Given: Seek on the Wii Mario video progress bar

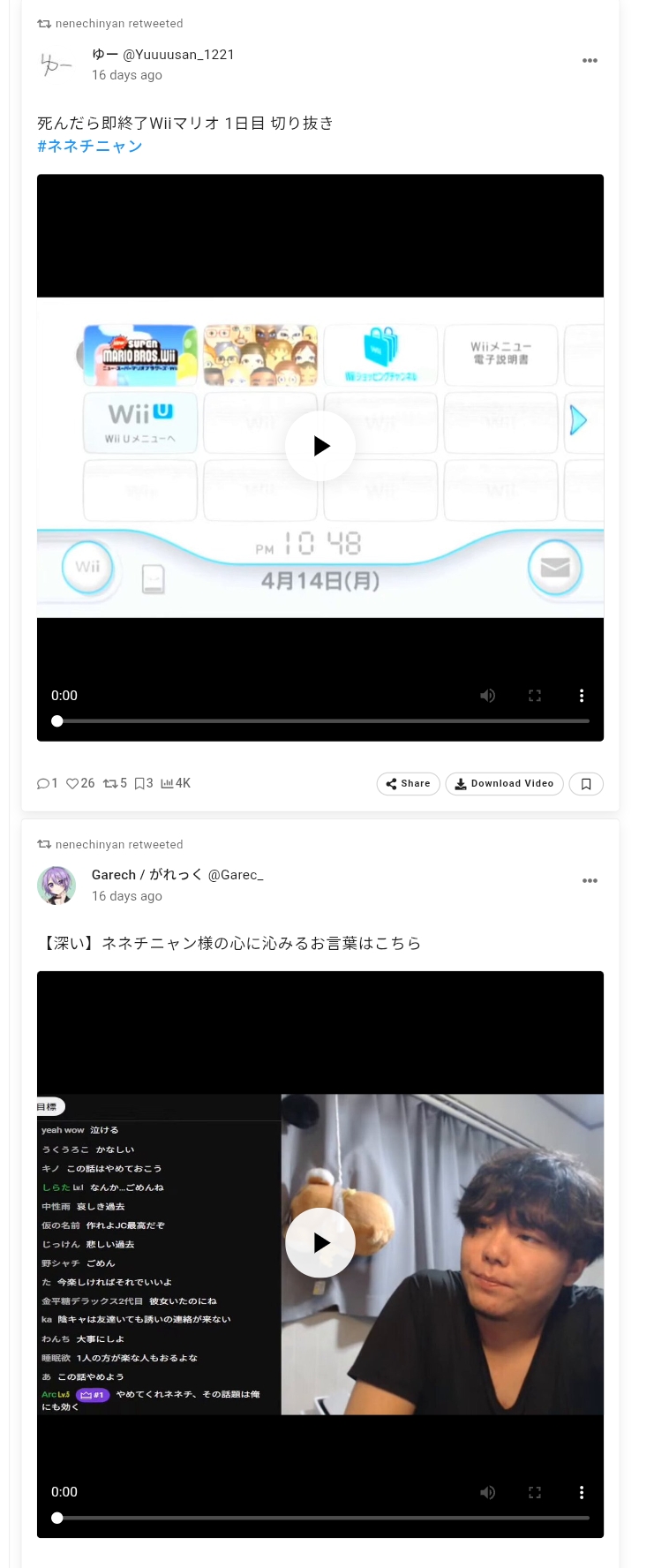Looking at the screenshot, I should pos(320,721).
